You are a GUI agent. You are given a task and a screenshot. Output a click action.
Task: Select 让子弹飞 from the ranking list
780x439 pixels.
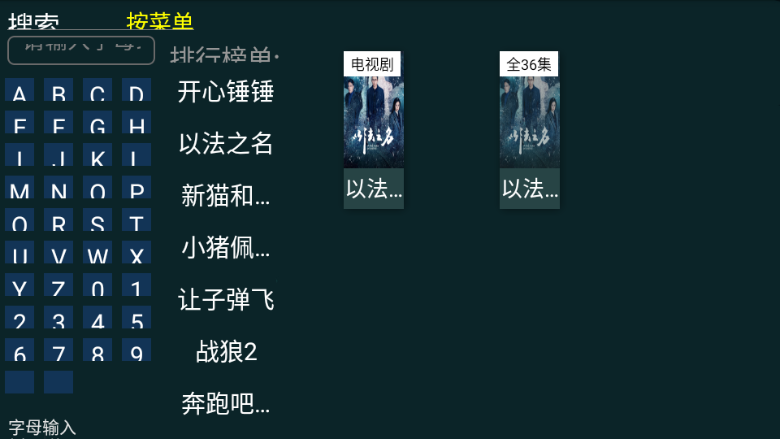(x=225, y=300)
